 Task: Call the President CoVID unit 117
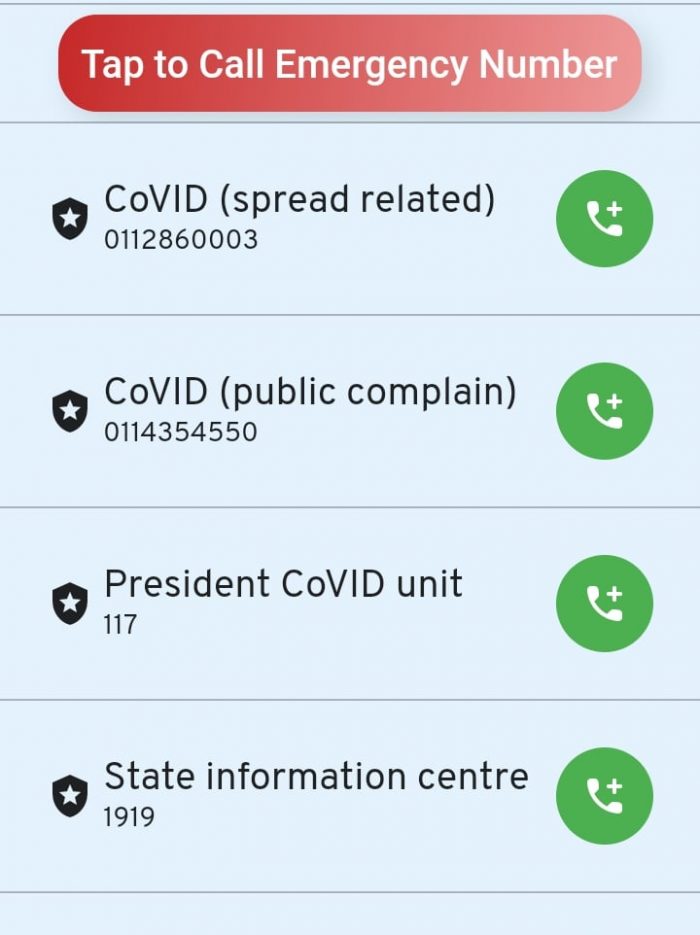coord(604,604)
